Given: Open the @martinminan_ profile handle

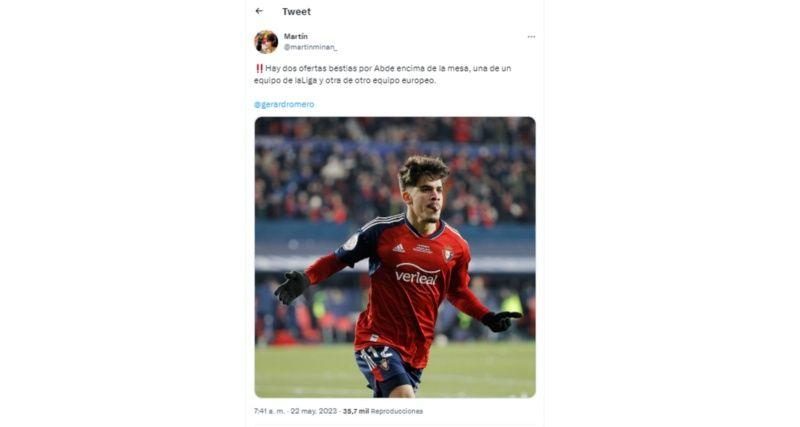Looking at the screenshot, I should [x=310, y=47].
